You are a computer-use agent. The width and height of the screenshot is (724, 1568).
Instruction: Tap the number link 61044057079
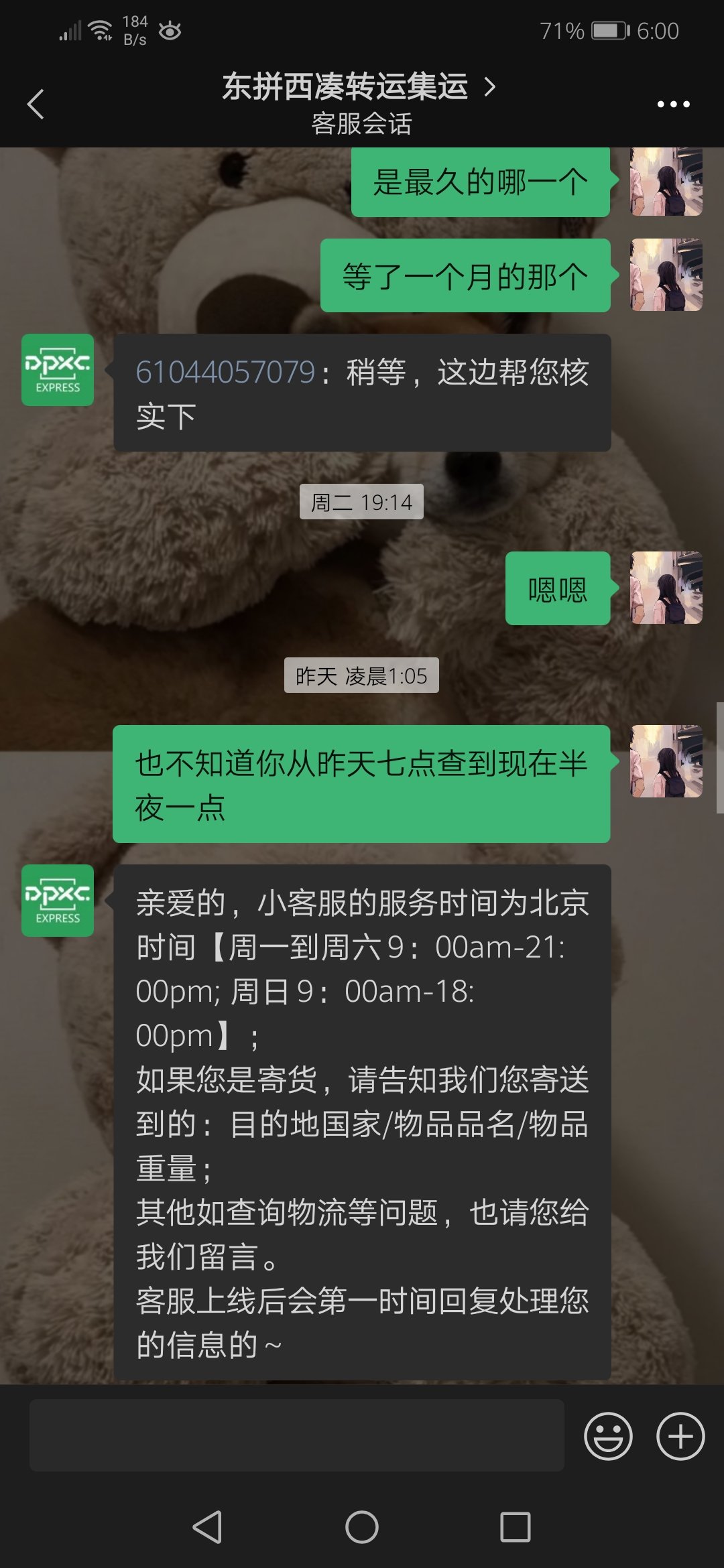(x=225, y=372)
